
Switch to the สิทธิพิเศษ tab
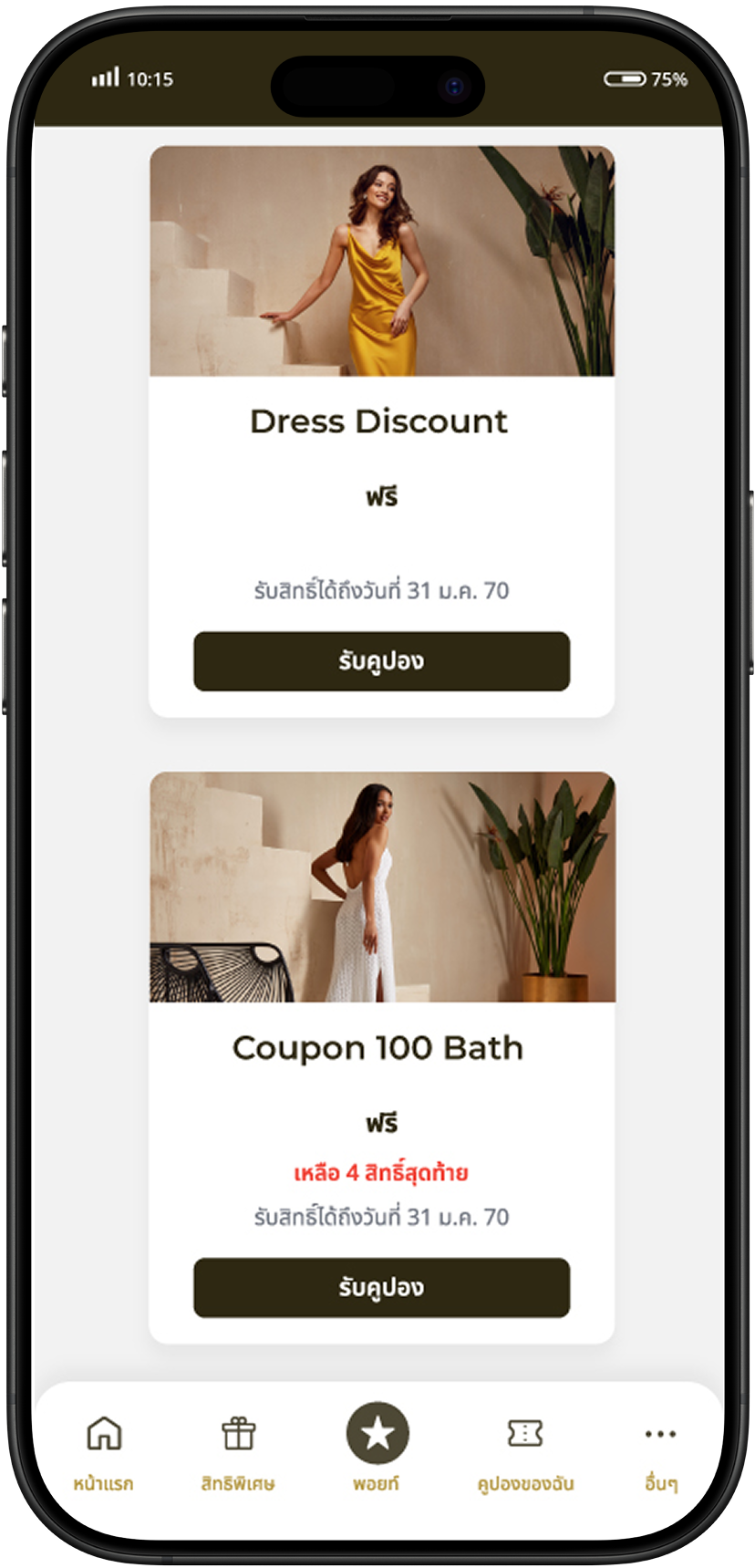point(238,1449)
